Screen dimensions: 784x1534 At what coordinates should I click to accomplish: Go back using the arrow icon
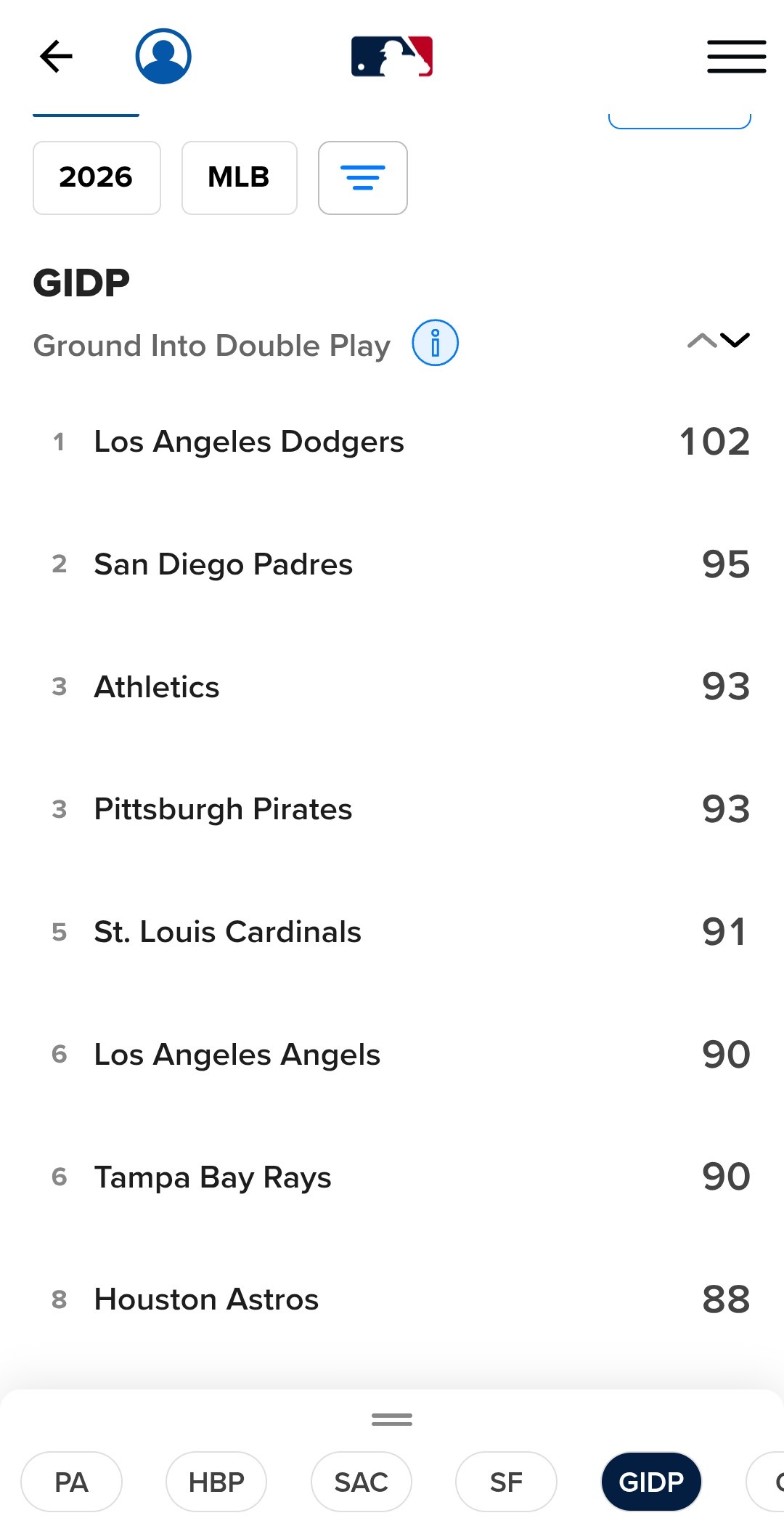(x=56, y=57)
